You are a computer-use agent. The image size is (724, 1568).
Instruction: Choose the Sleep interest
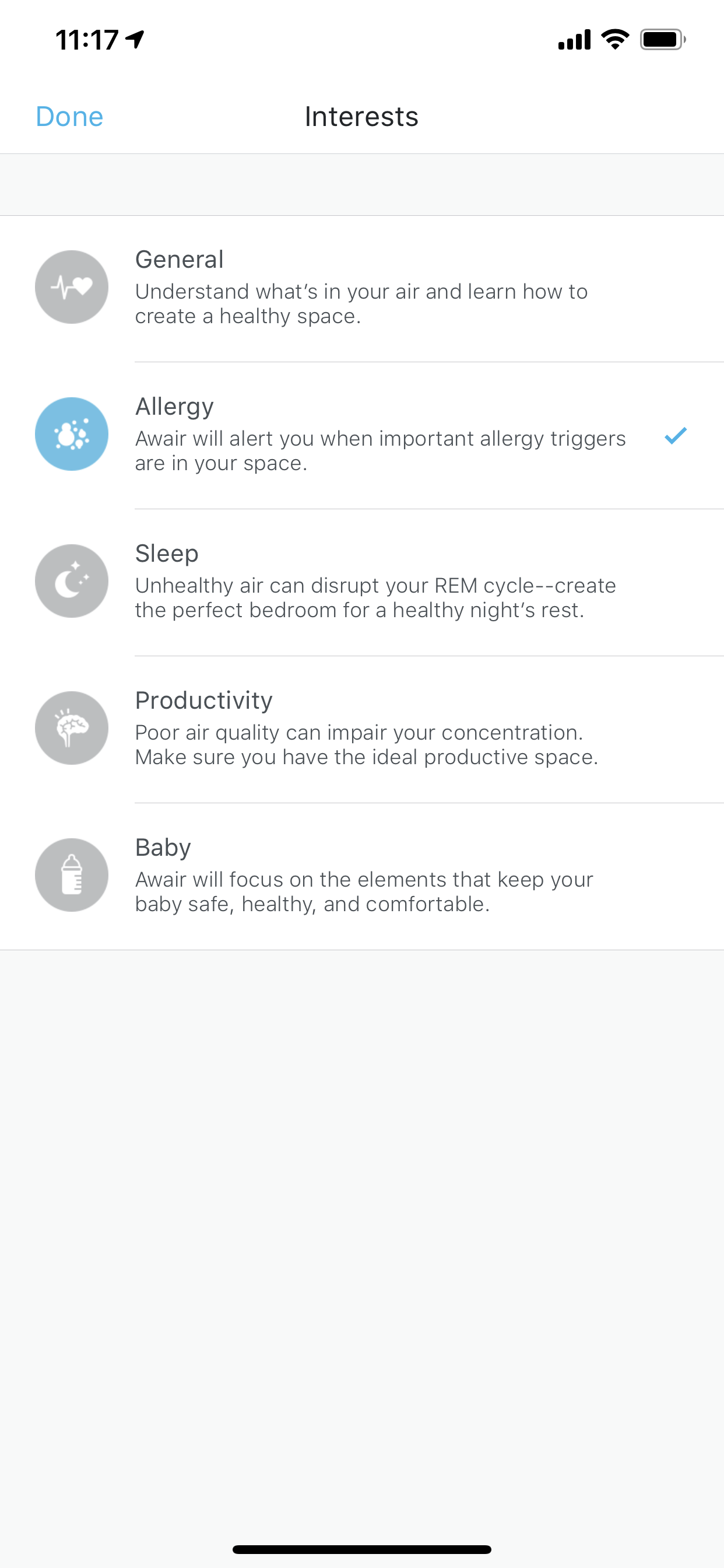[x=362, y=583]
